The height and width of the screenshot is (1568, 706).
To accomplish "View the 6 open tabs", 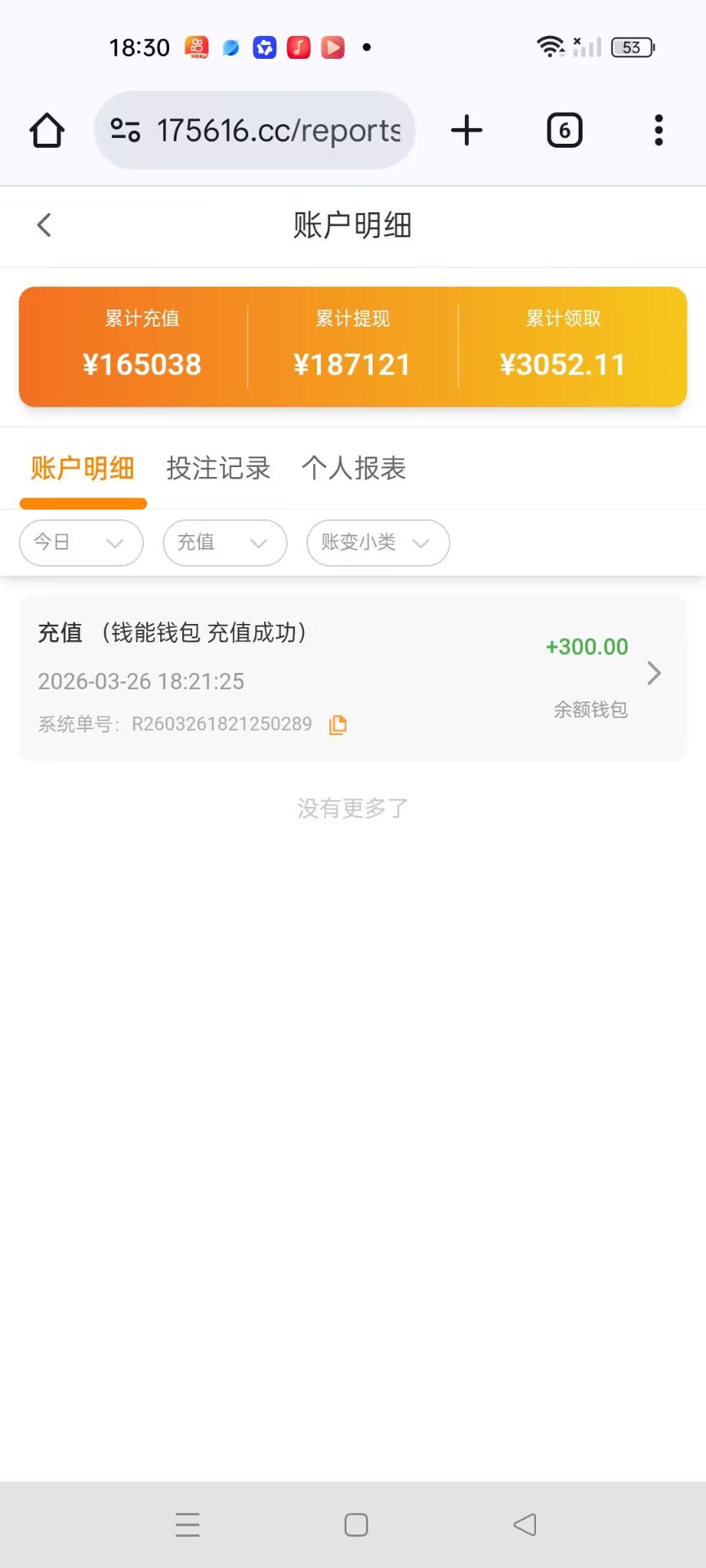I will [x=564, y=131].
